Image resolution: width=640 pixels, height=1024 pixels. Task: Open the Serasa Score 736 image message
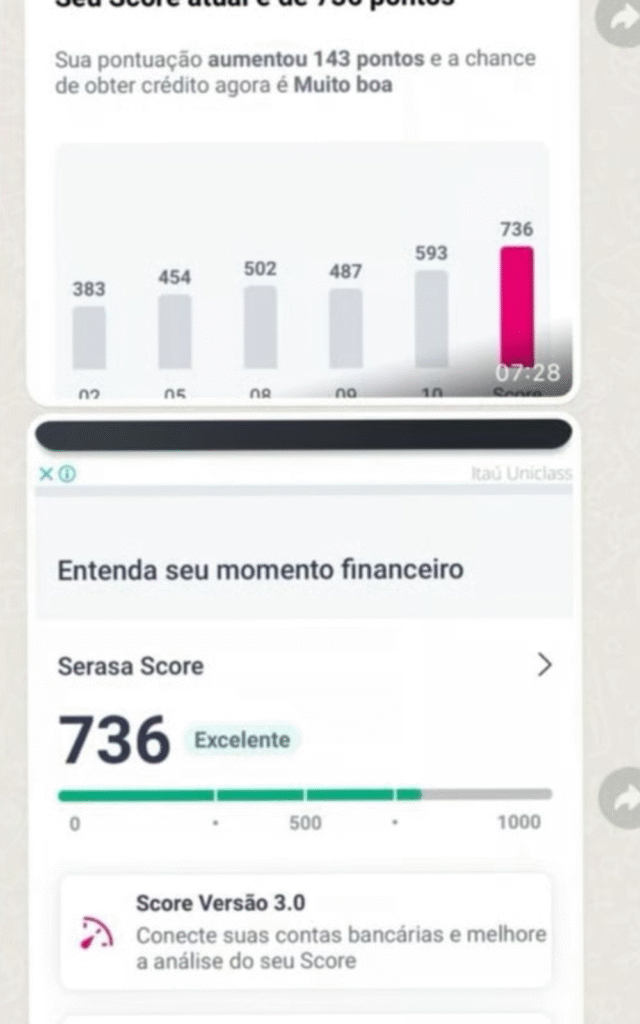pos(300,720)
